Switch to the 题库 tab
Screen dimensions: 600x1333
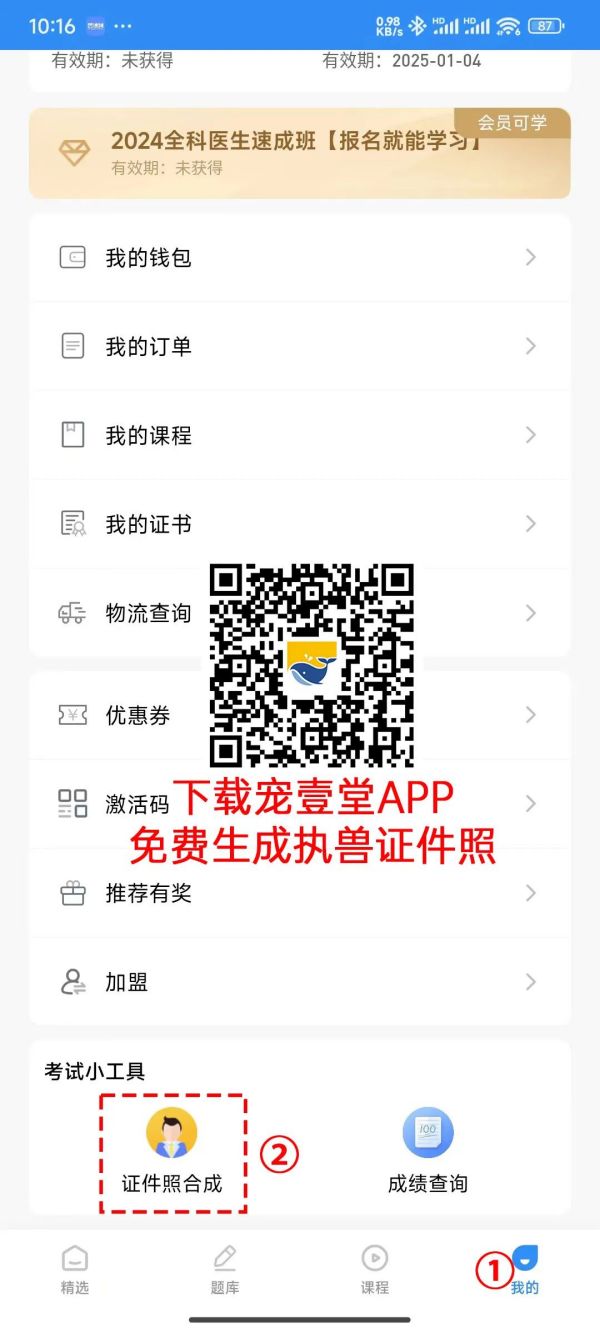click(x=225, y=1270)
